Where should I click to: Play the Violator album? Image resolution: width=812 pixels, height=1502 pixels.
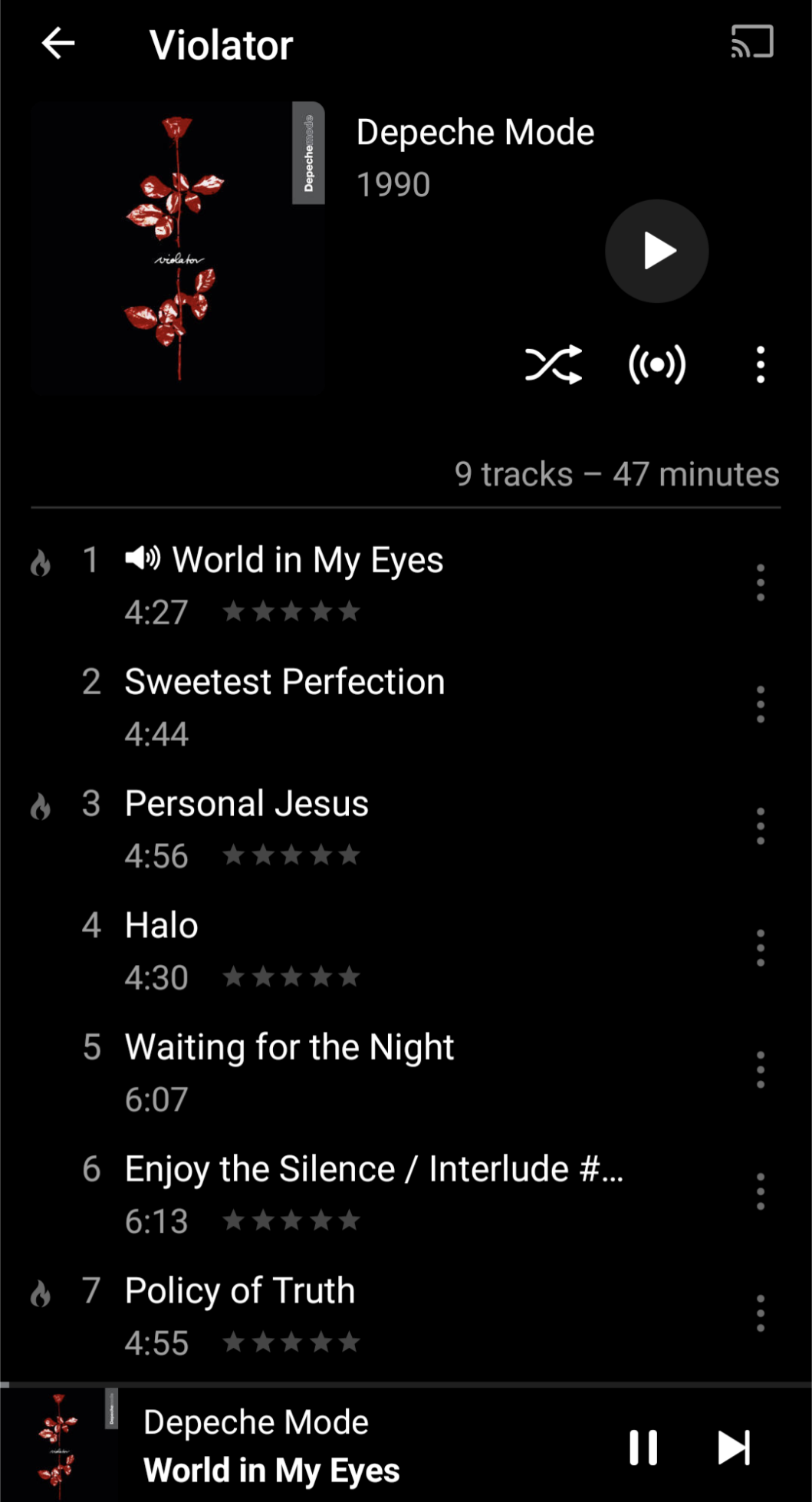click(656, 251)
